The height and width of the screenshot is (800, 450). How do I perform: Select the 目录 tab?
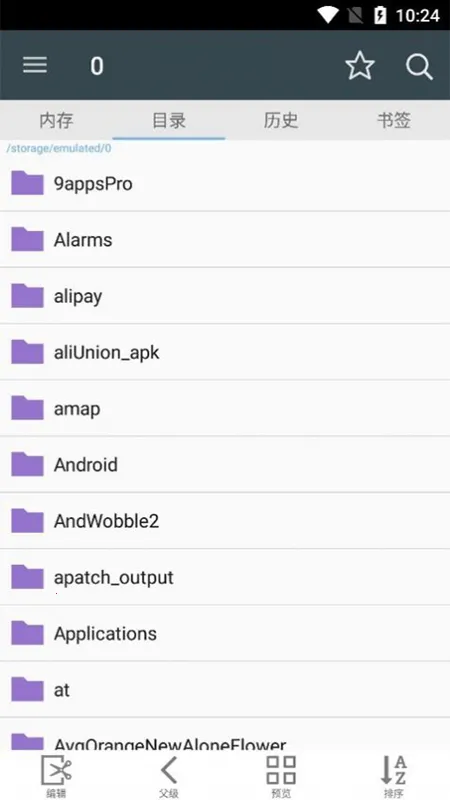169,120
